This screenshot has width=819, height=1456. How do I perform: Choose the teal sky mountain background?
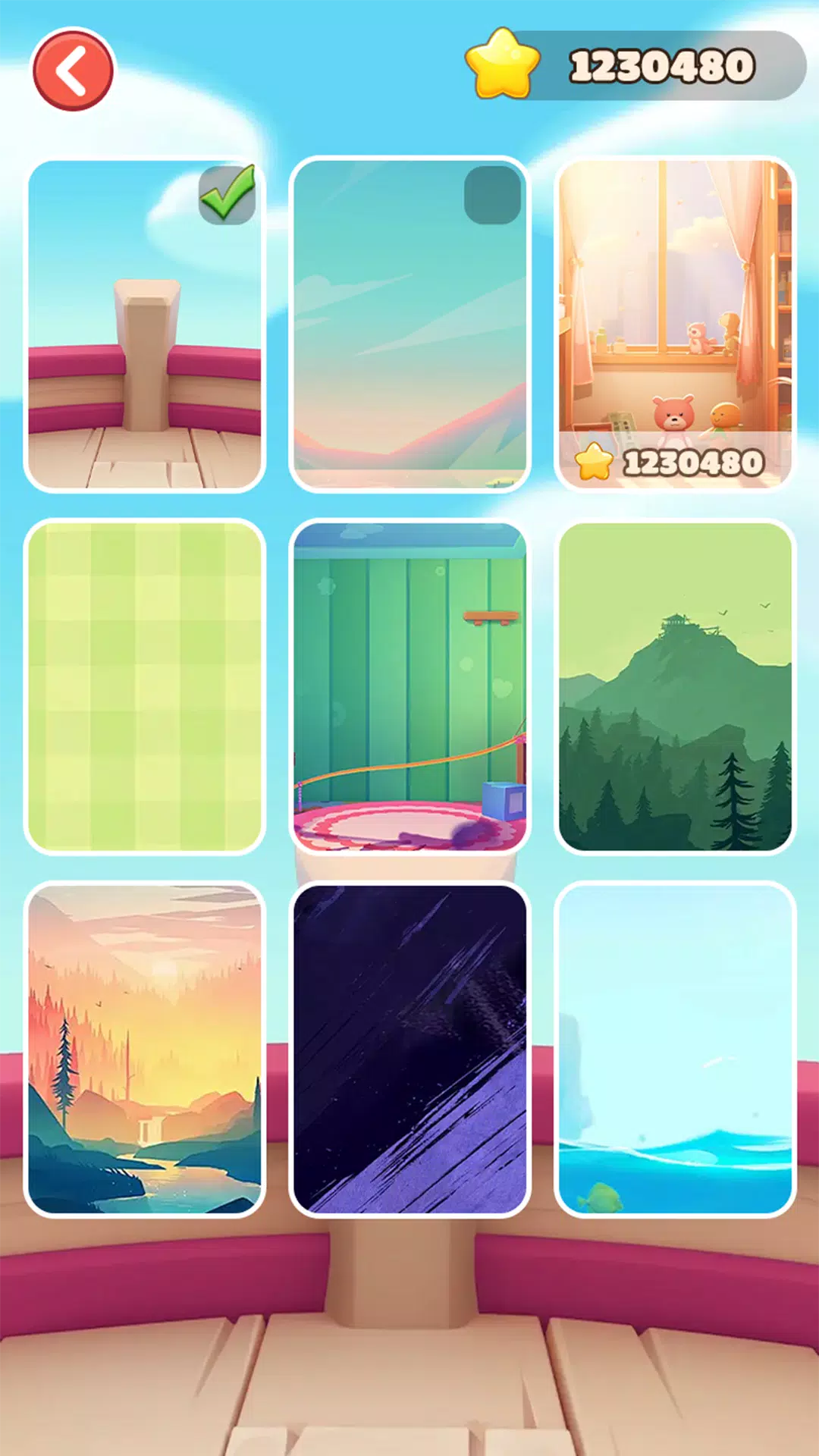coord(409,325)
